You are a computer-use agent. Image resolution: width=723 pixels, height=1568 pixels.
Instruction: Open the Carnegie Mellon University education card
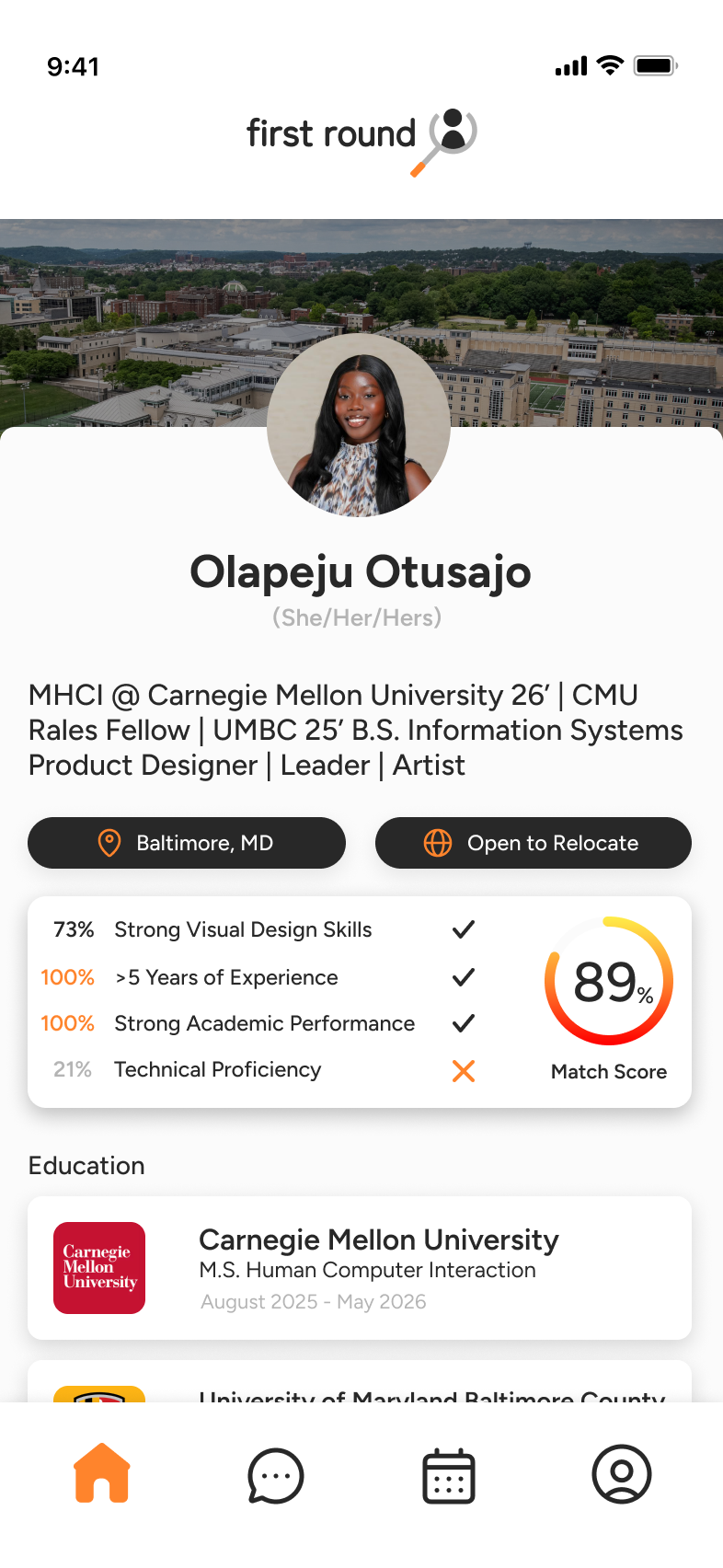(x=360, y=1268)
